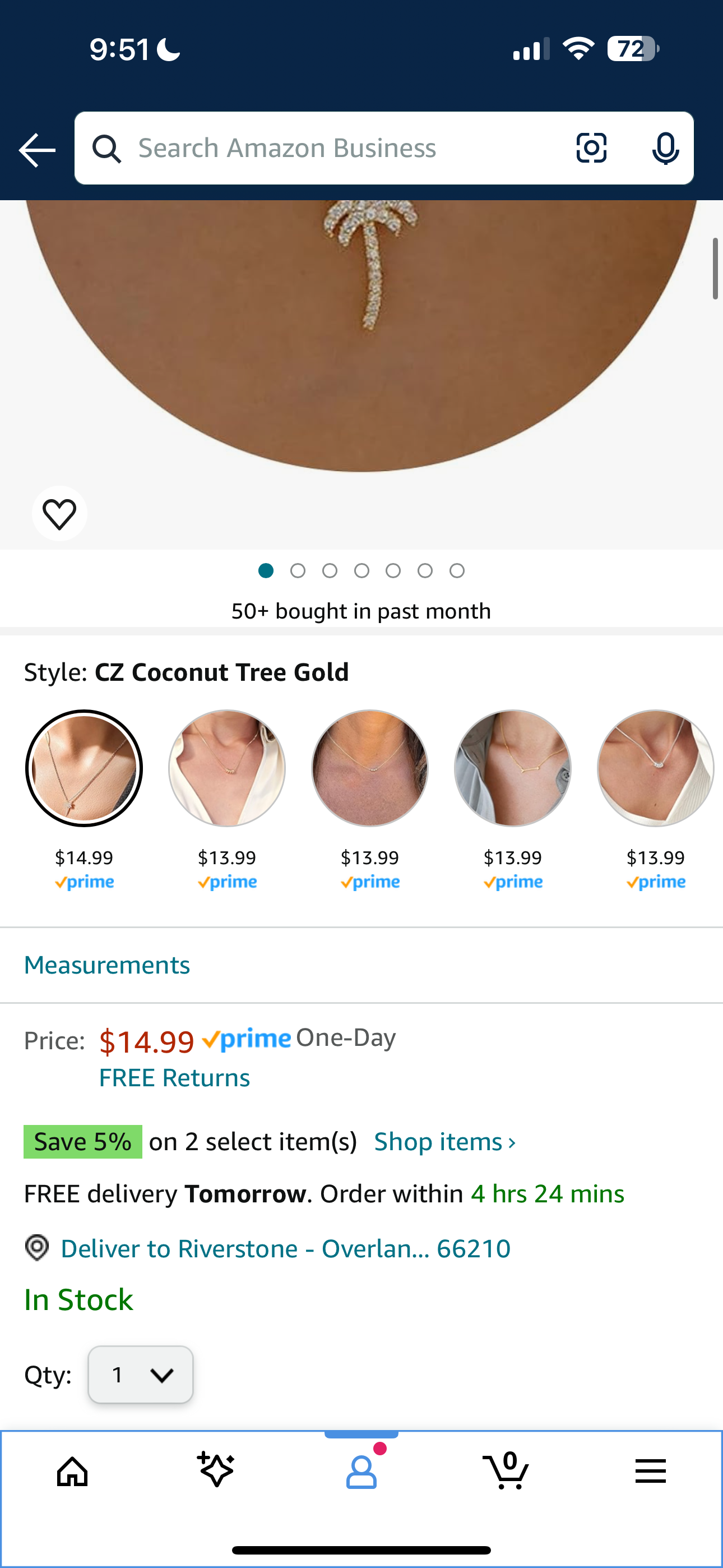
Task: Go back using the arrow
Action: (36, 150)
